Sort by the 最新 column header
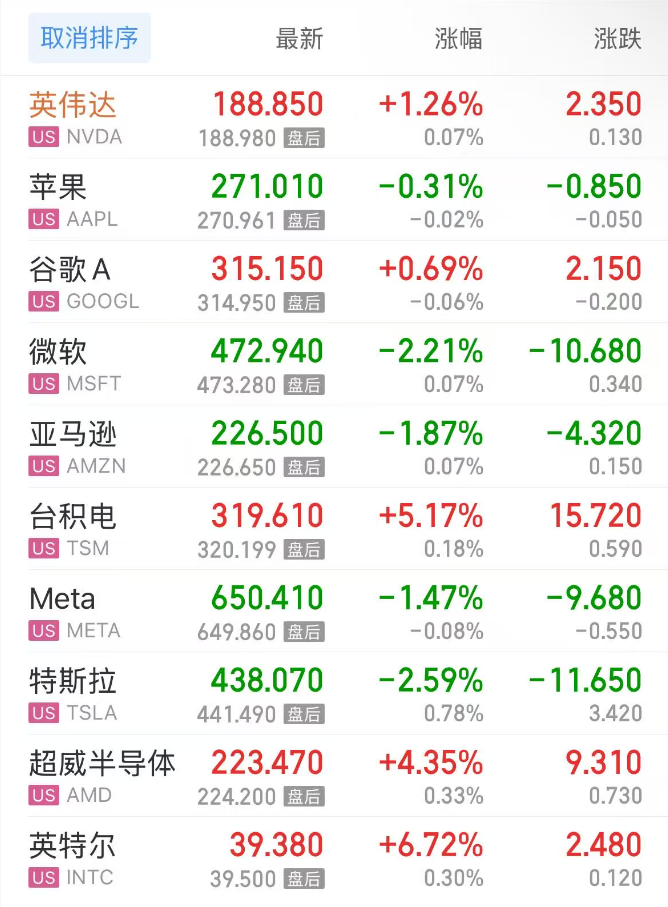Screen dimensions: 668x907 coord(299,39)
